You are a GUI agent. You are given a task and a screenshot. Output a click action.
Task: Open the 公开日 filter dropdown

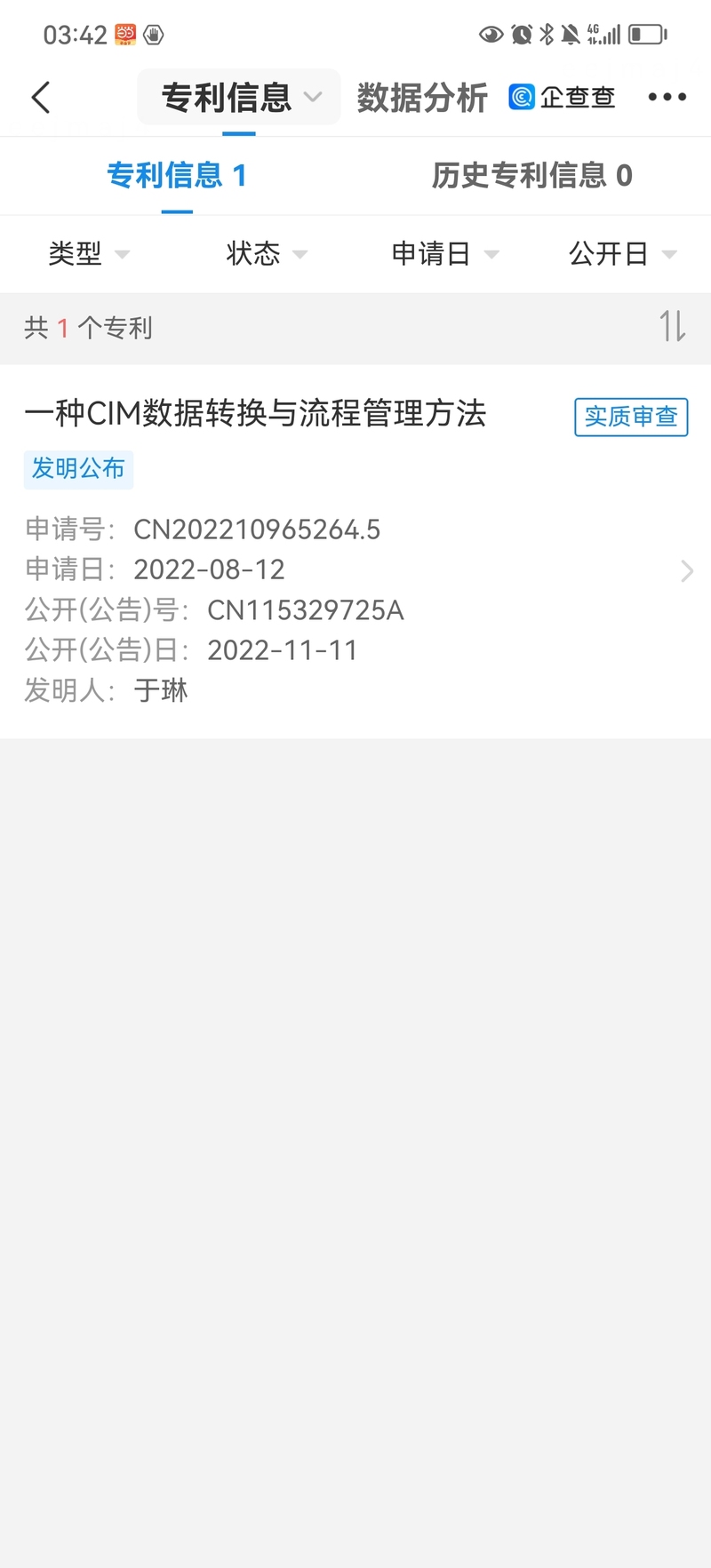coord(622,254)
